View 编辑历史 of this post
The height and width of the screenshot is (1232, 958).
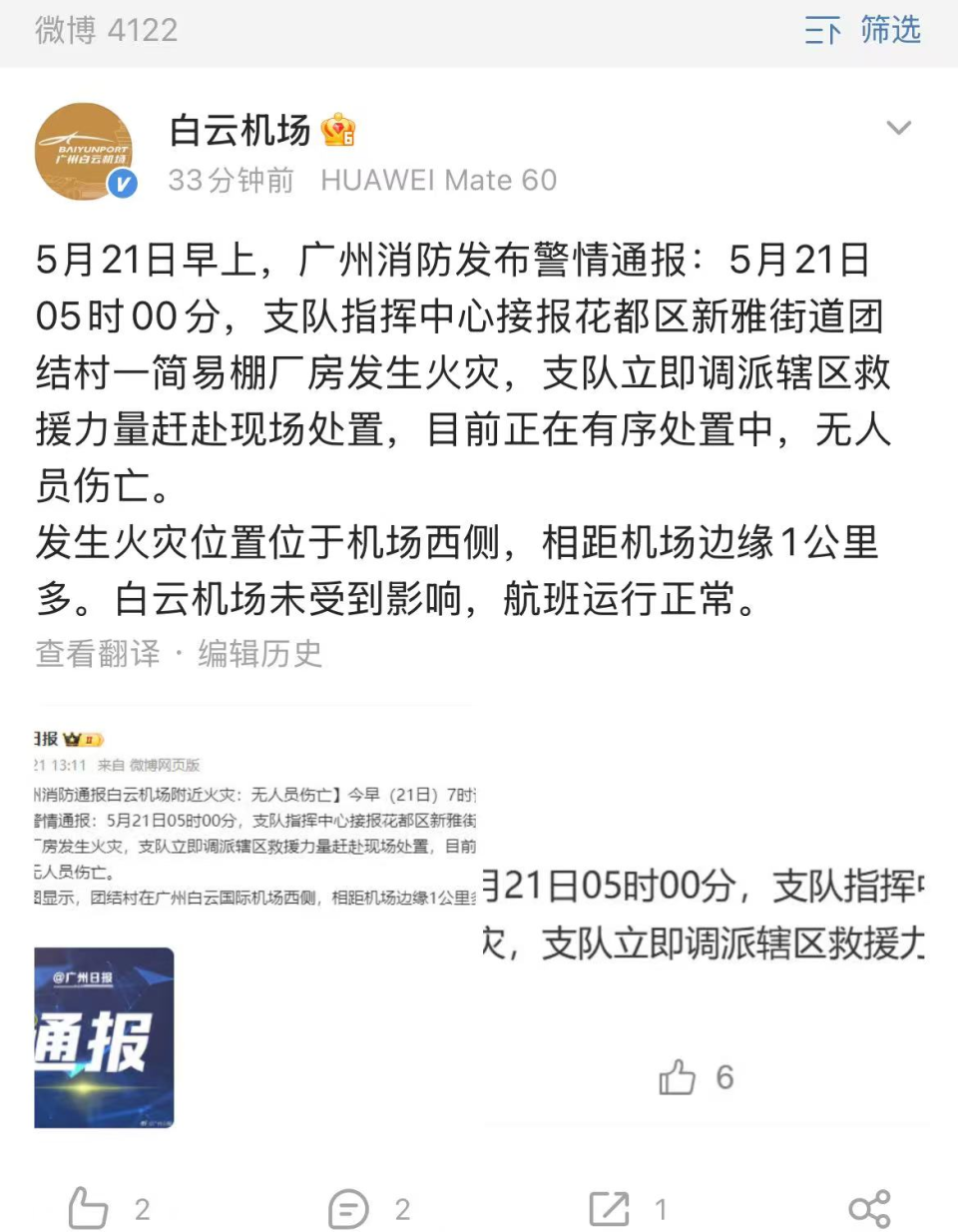click(260, 653)
